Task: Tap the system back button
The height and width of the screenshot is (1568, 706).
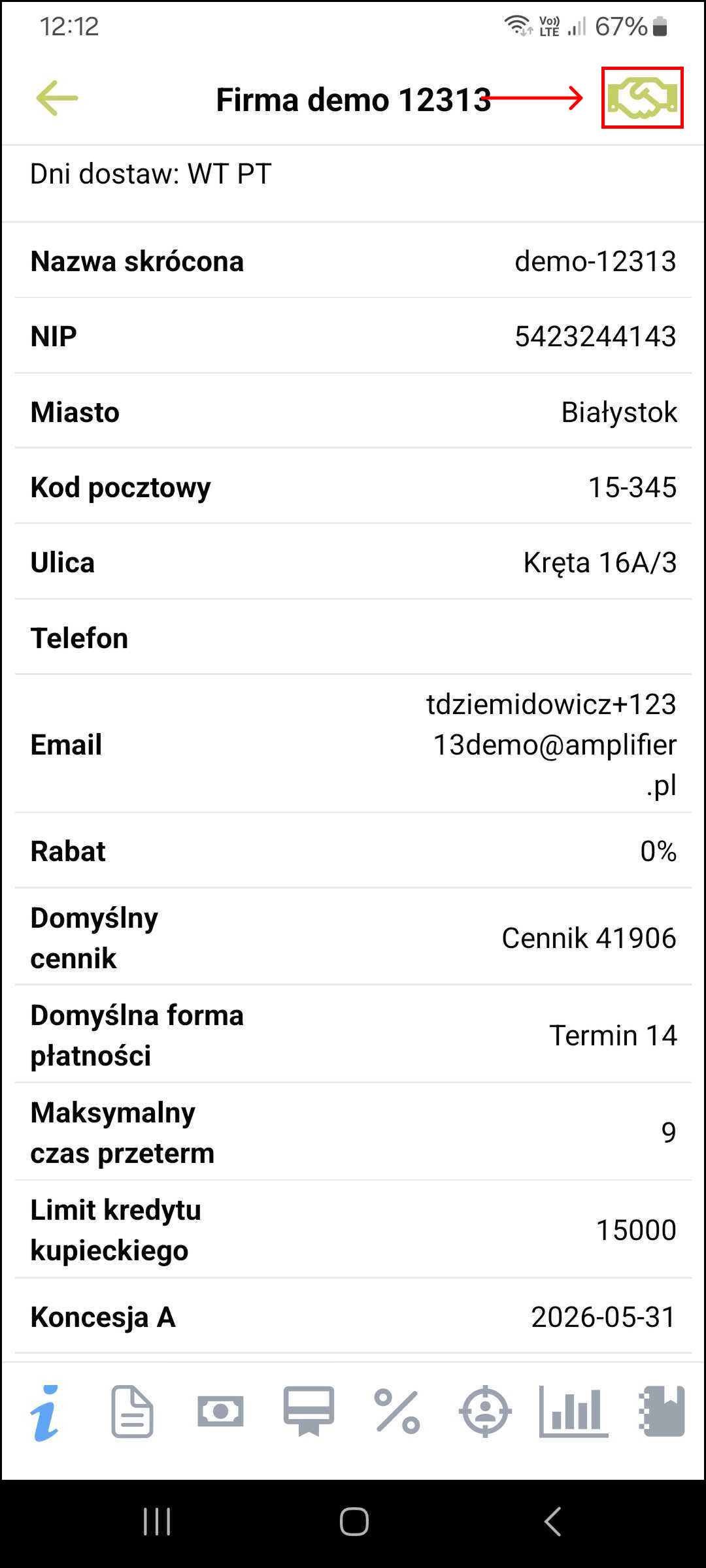Action: [553, 1522]
